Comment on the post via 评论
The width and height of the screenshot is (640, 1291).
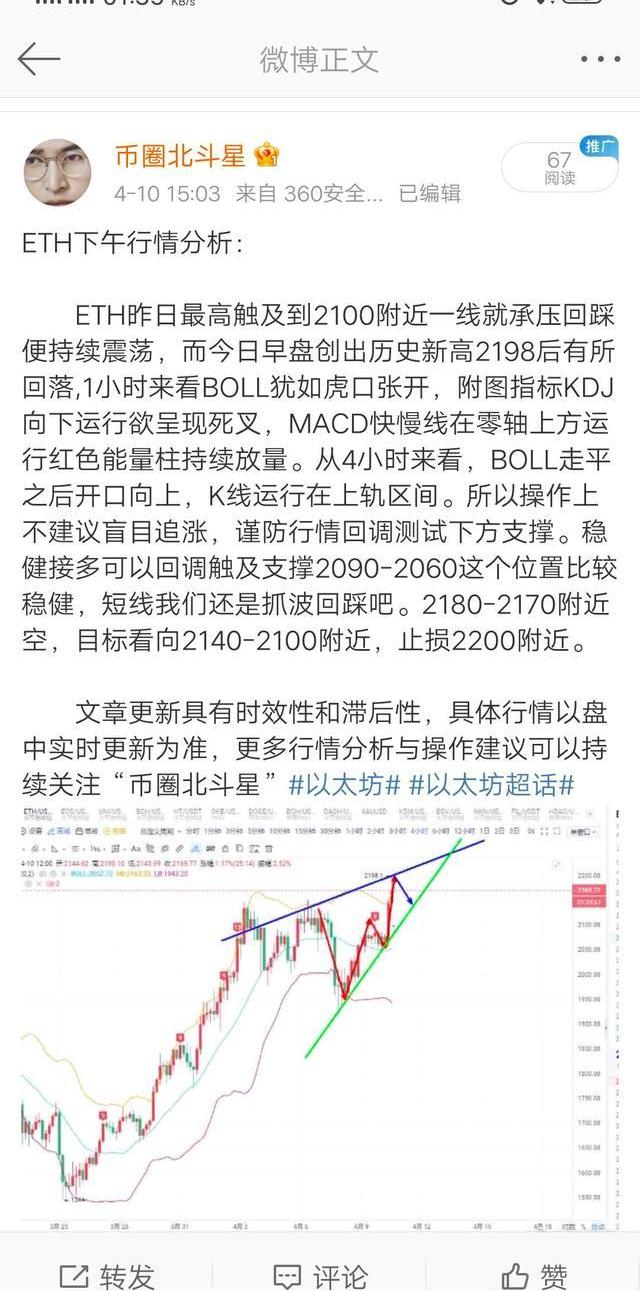pos(320,1275)
